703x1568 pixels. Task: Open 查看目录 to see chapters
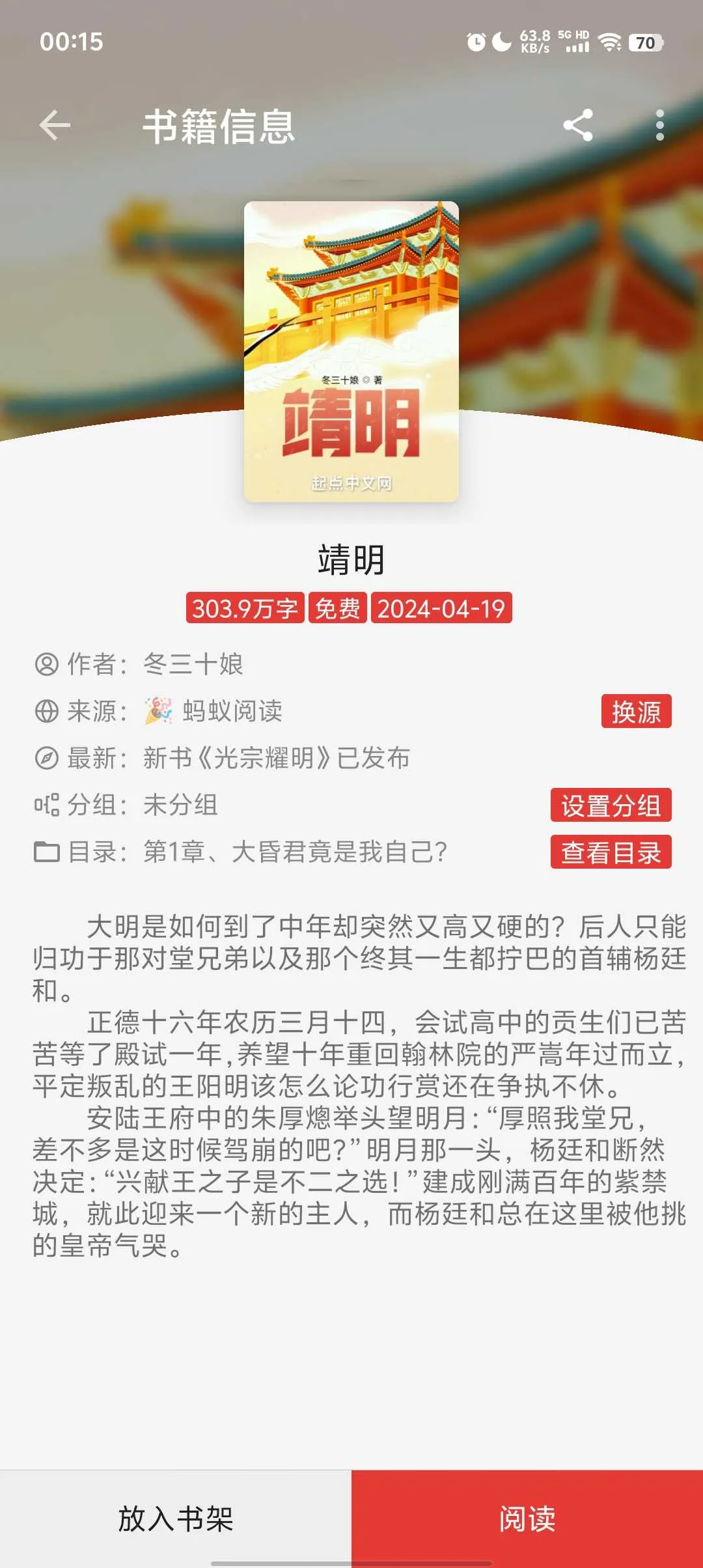(611, 852)
